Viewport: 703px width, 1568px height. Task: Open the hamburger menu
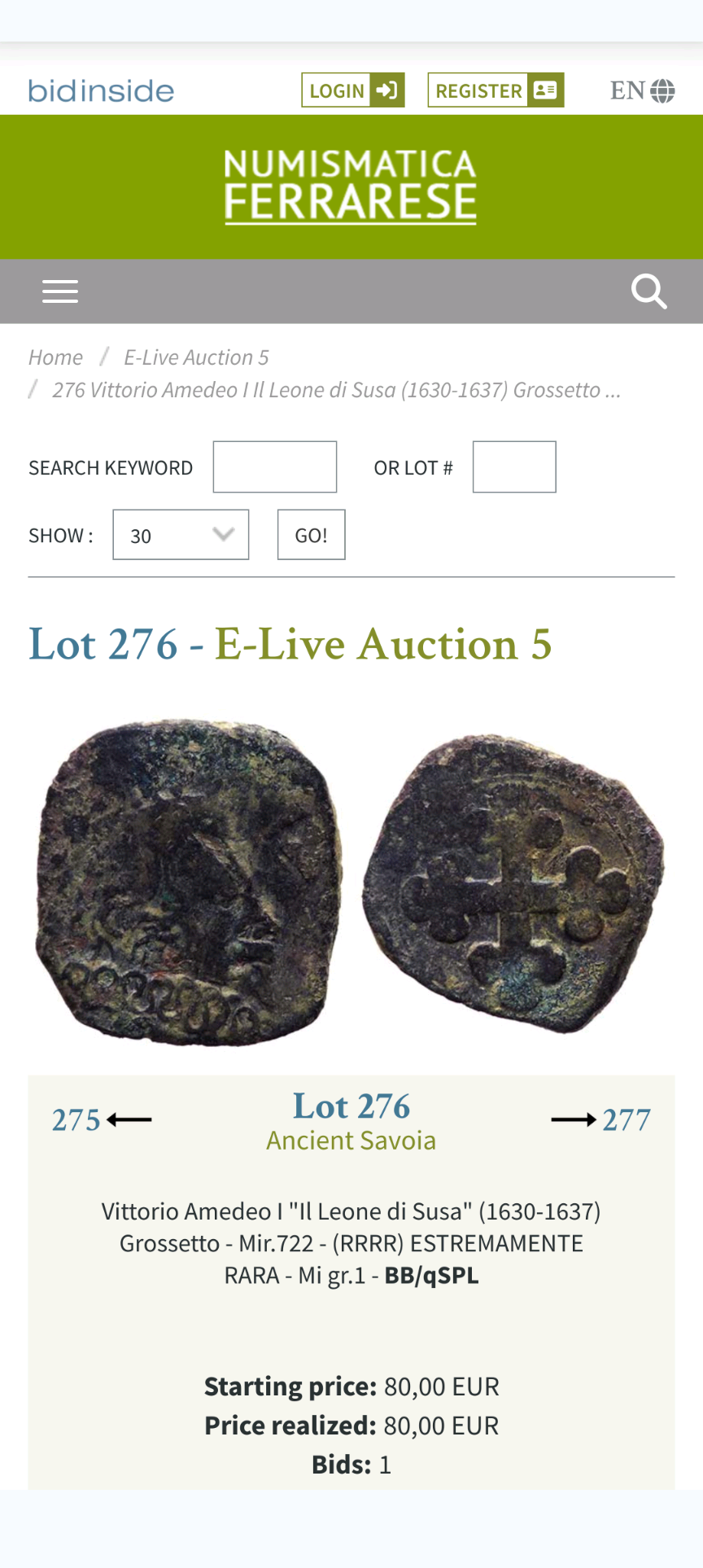point(60,291)
